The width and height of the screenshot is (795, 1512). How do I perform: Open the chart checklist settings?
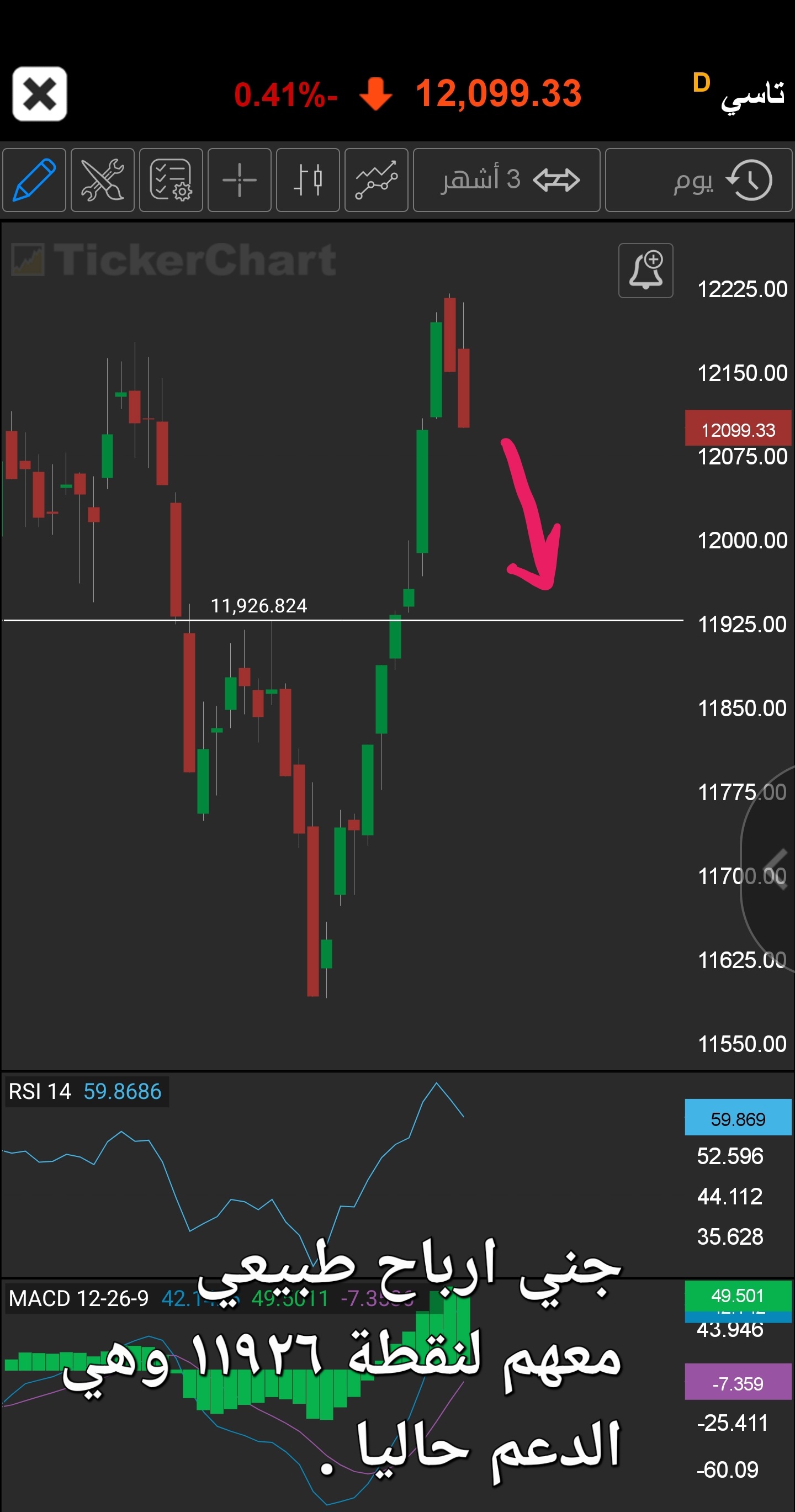pyautogui.click(x=171, y=179)
